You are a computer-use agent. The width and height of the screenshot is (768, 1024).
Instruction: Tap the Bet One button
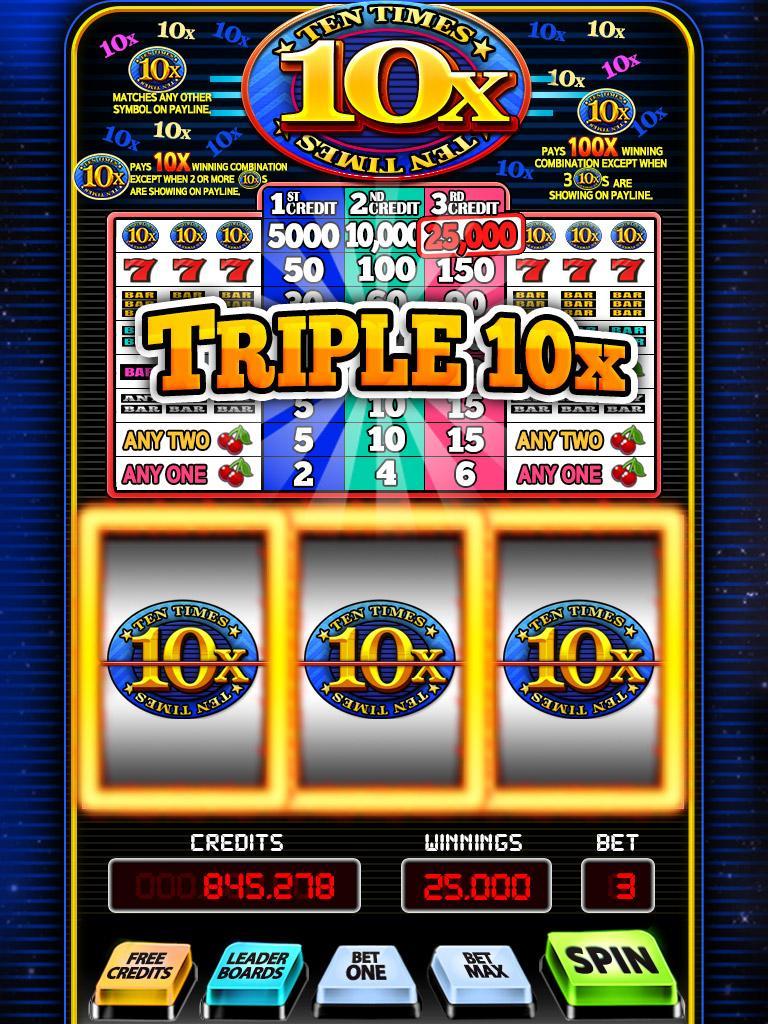point(367,967)
